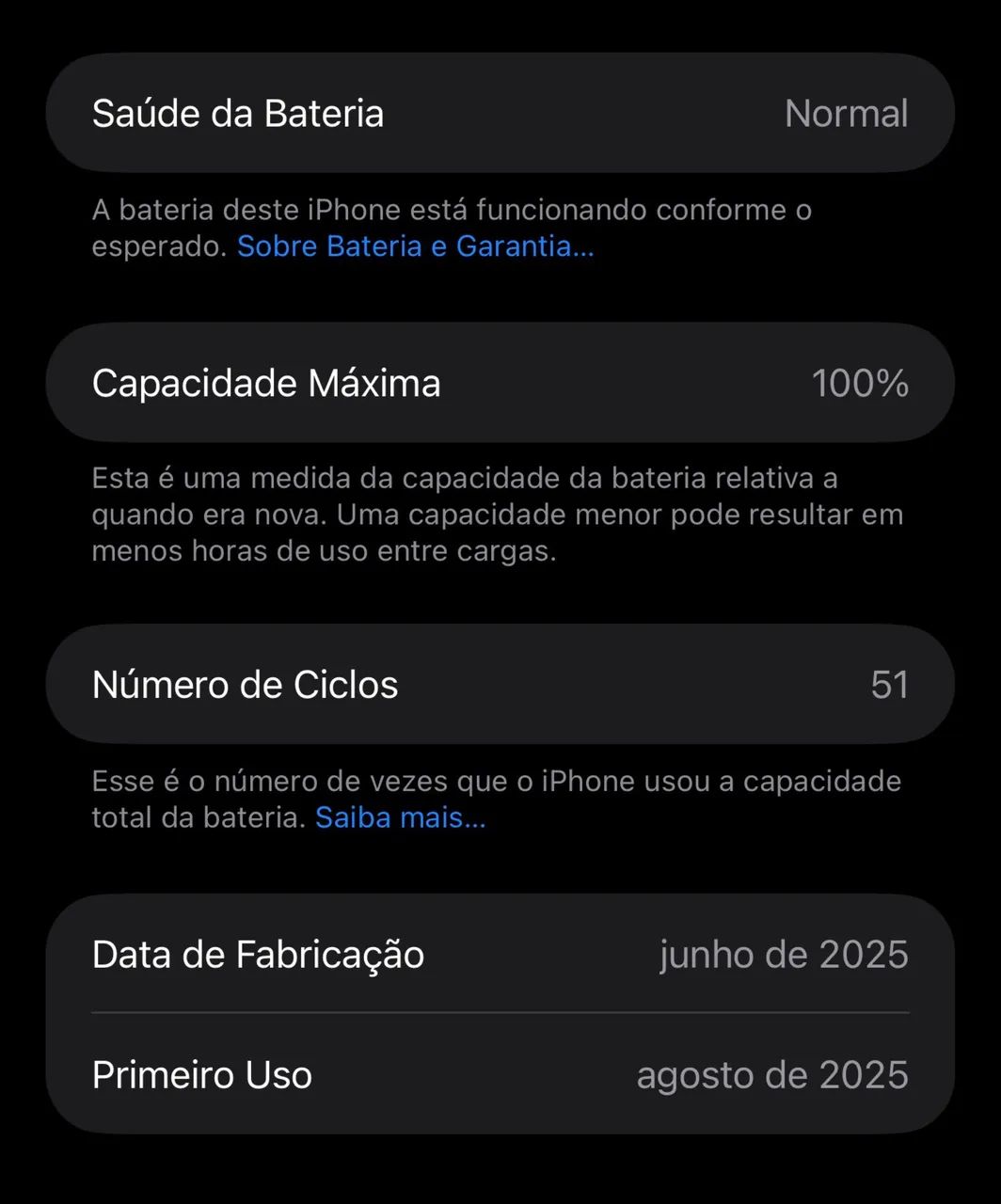Select the Data de Fabricação row
The height and width of the screenshot is (1204, 1001).
(x=500, y=954)
